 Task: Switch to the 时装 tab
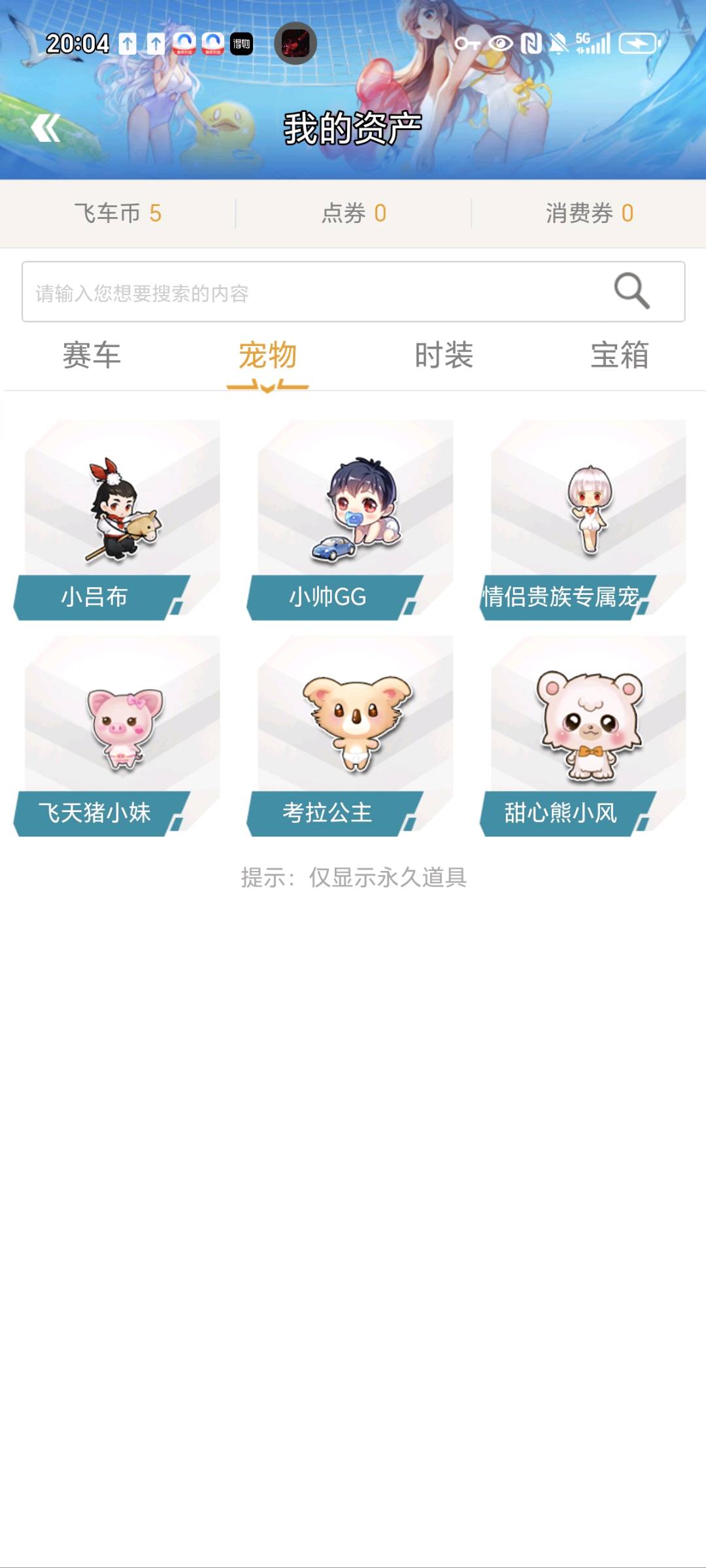[x=444, y=356]
